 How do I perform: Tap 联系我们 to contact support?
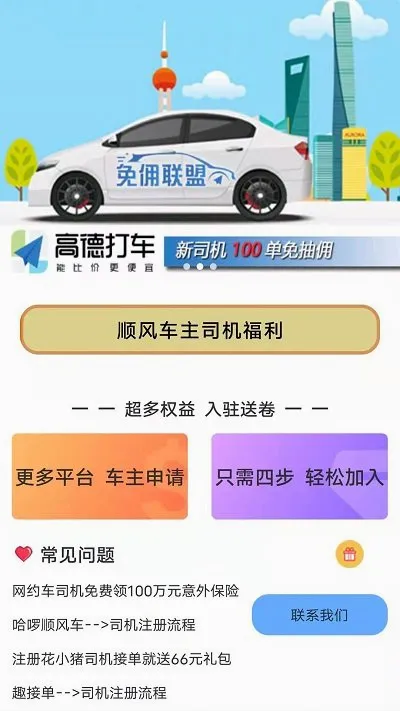(320, 615)
